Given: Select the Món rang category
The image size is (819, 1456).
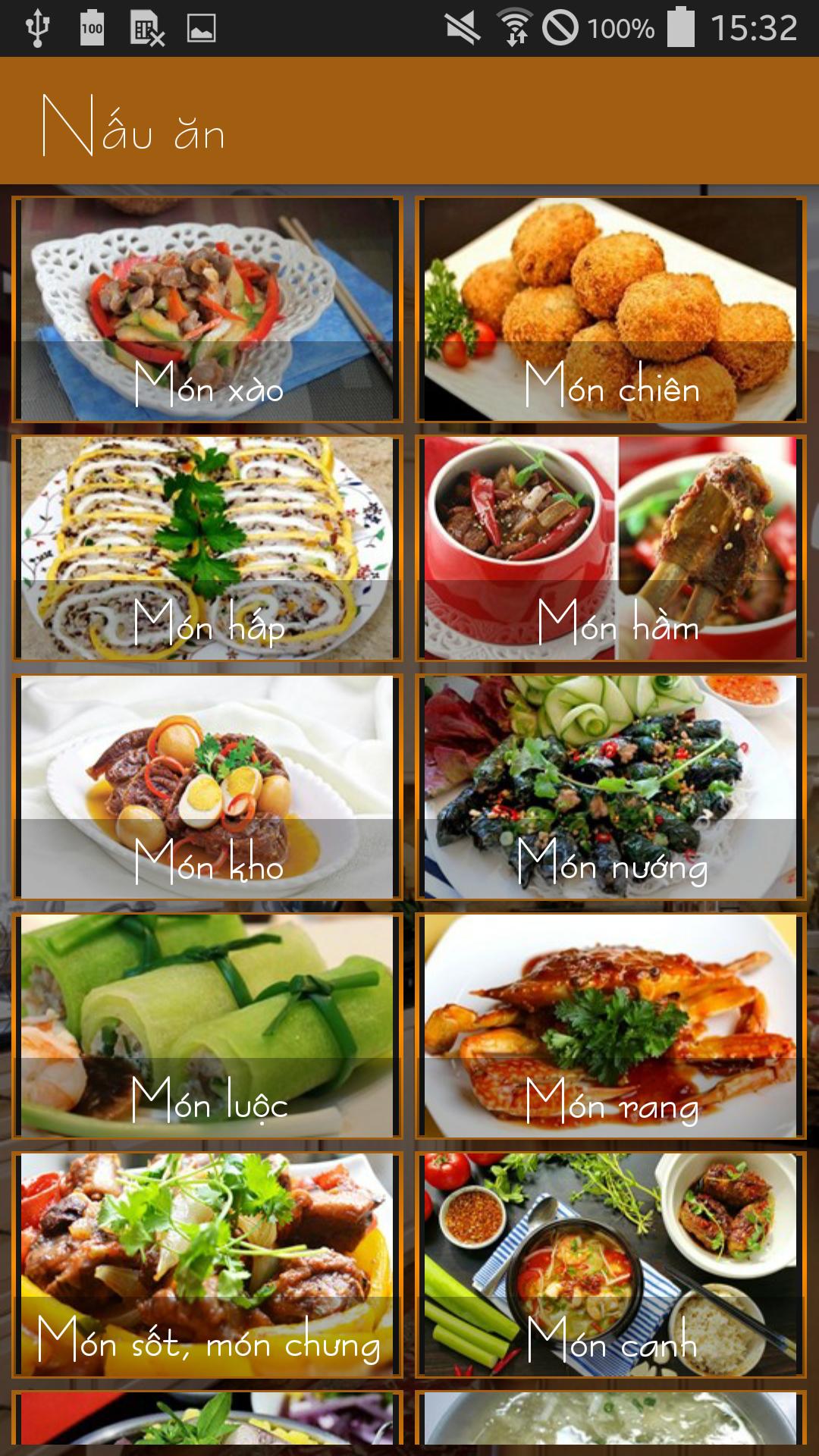Looking at the screenshot, I should (x=610, y=1025).
